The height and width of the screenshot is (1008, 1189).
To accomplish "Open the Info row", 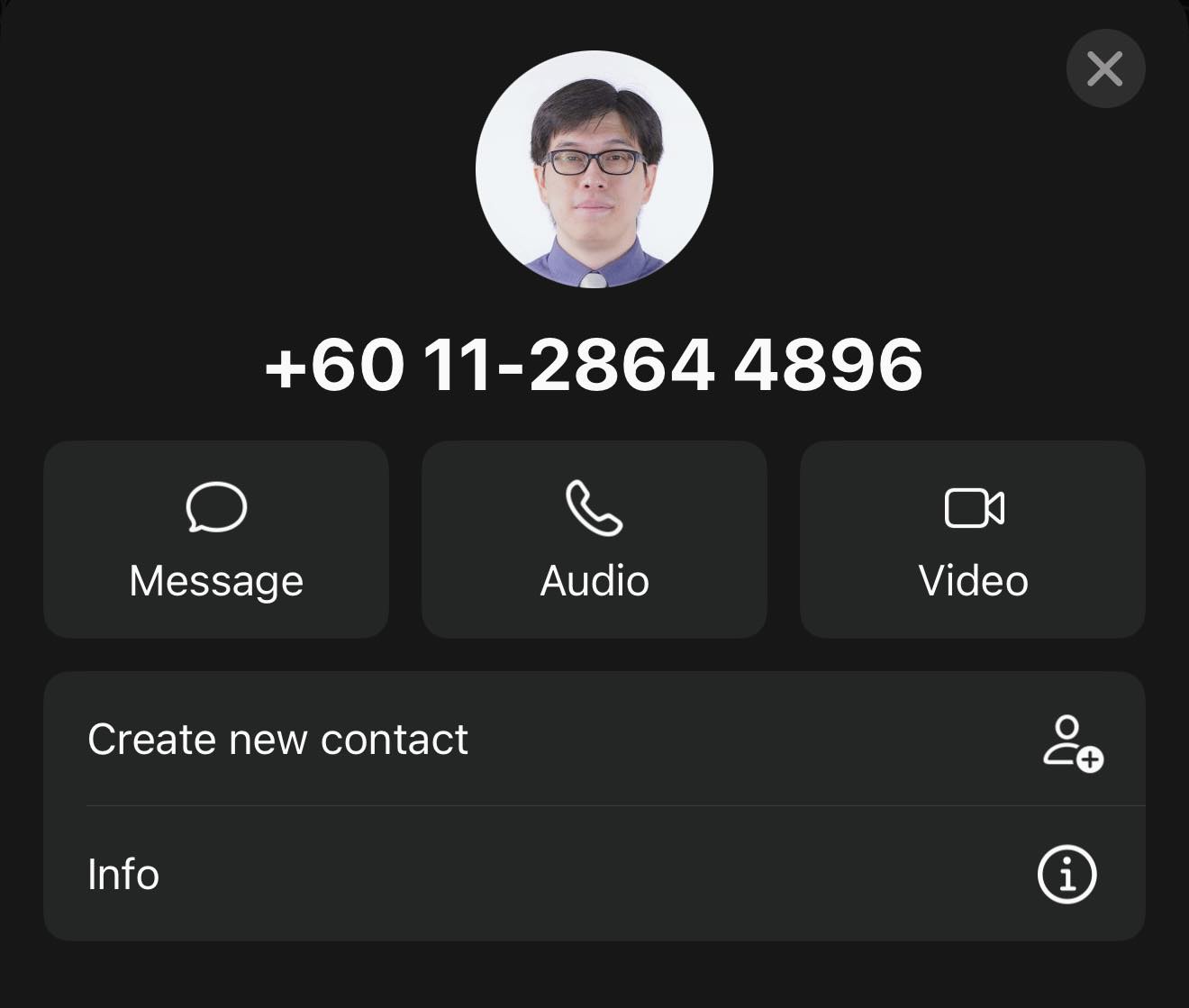I will 594,874.
